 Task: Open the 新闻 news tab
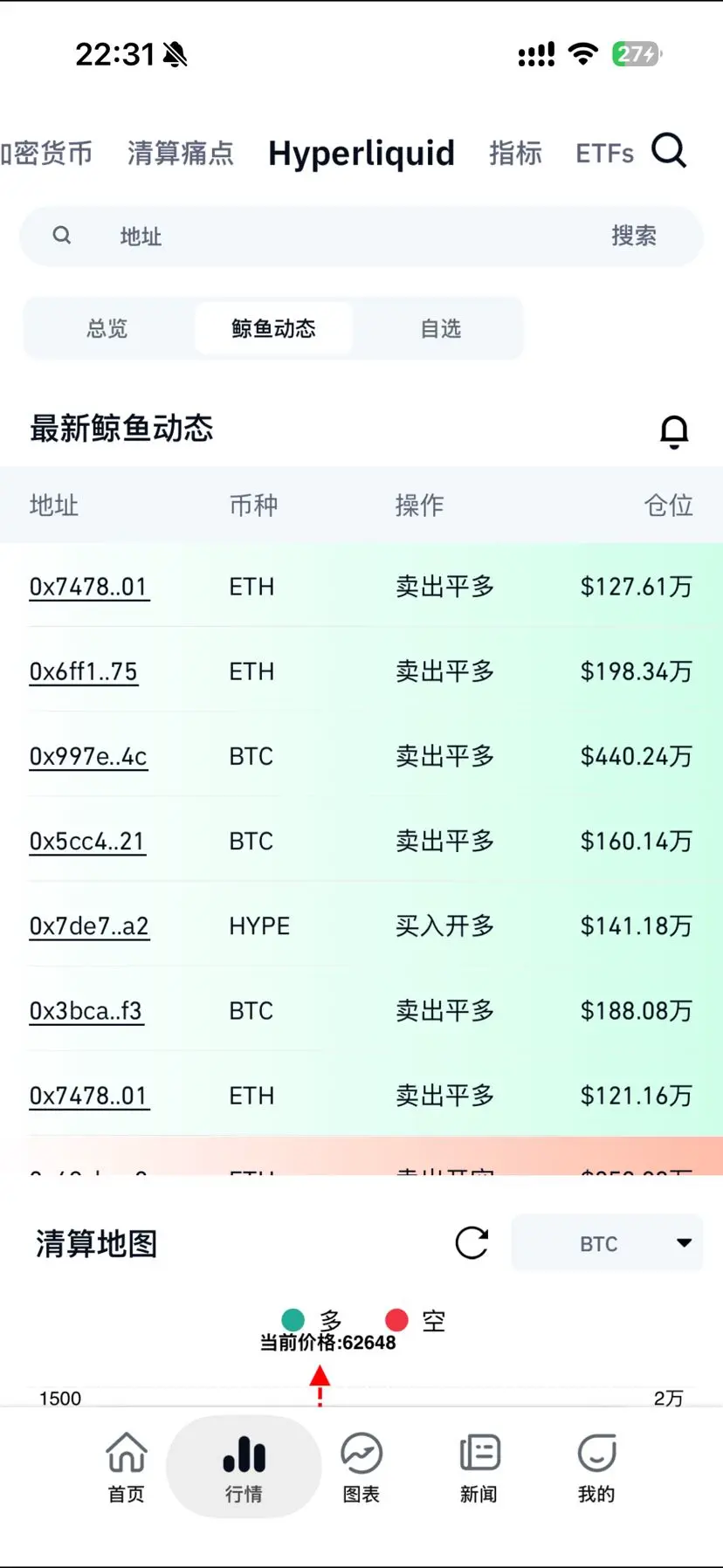[x=479, y=1467]
